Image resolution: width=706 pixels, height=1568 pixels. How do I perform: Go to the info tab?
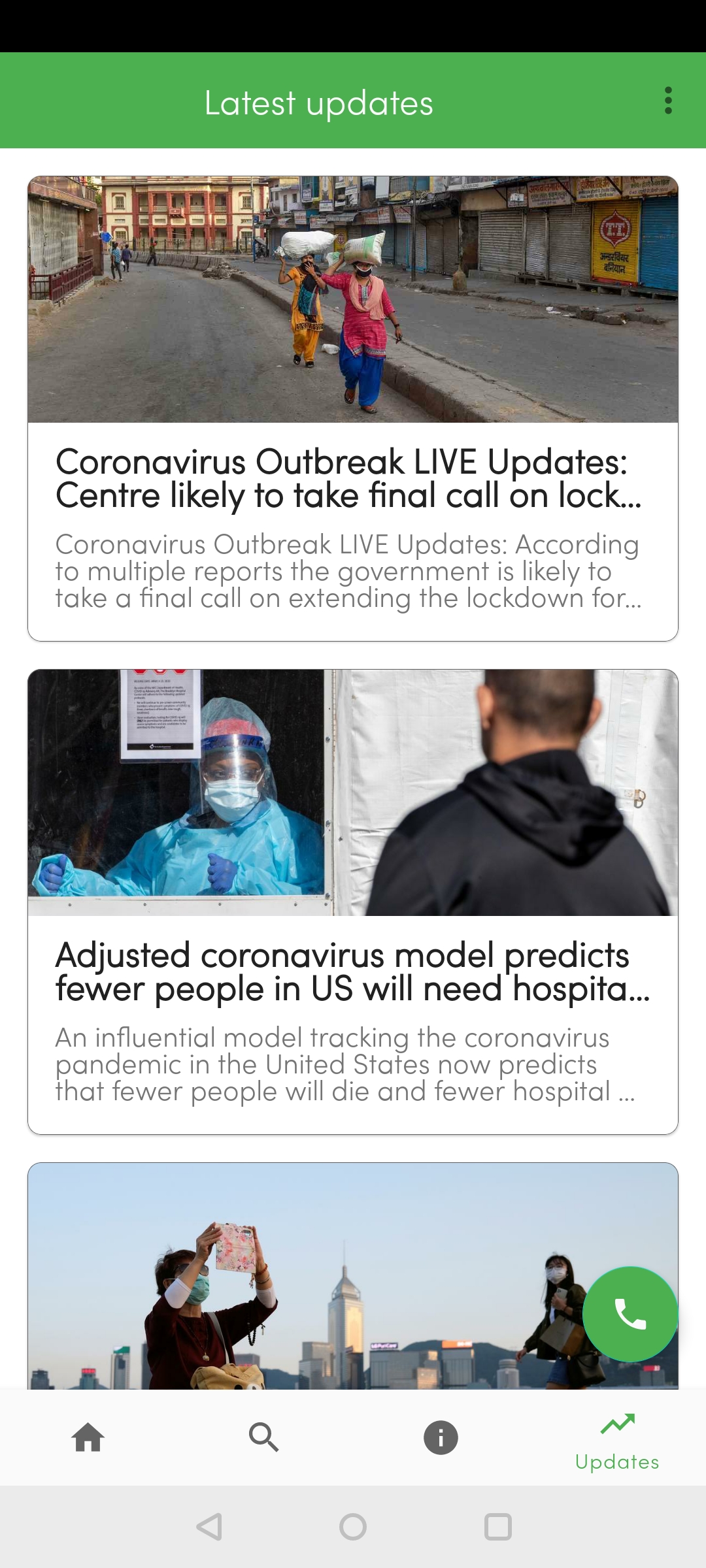[441, 1437]
